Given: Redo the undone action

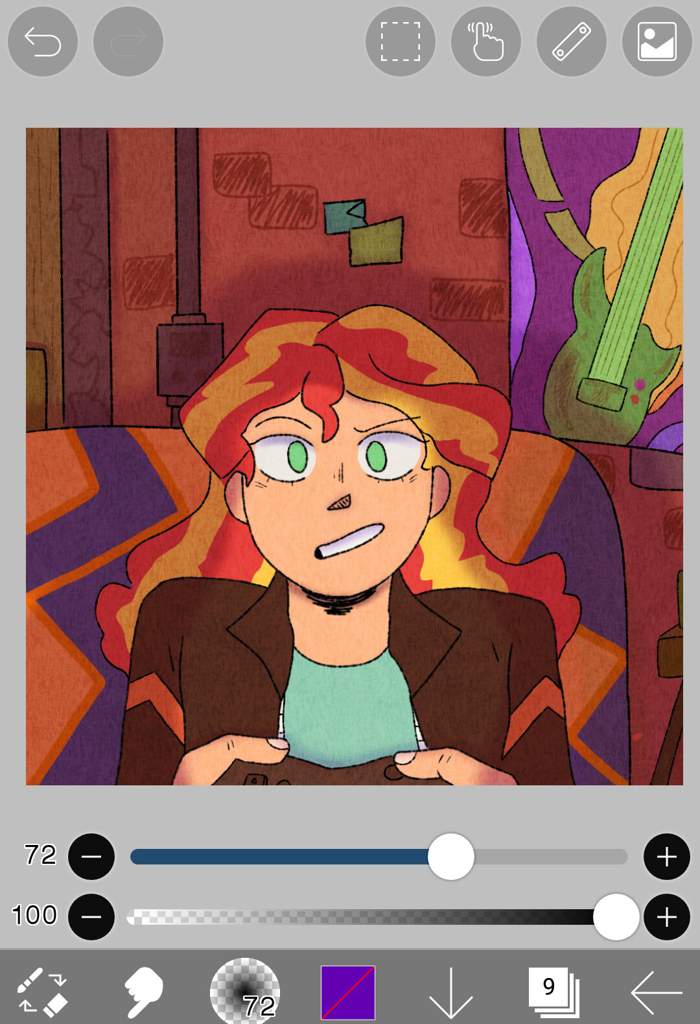Looking at the screenshot, I should [x=128, y=42].
